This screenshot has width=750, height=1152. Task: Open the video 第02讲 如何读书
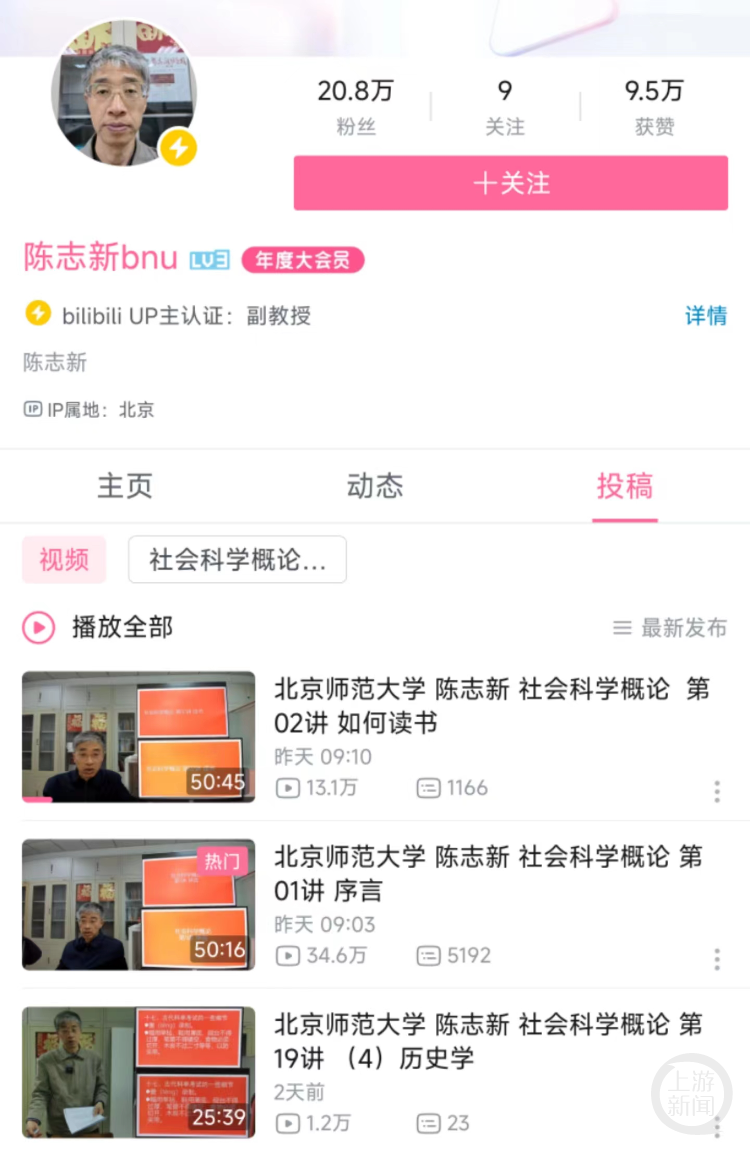[490, 706]
